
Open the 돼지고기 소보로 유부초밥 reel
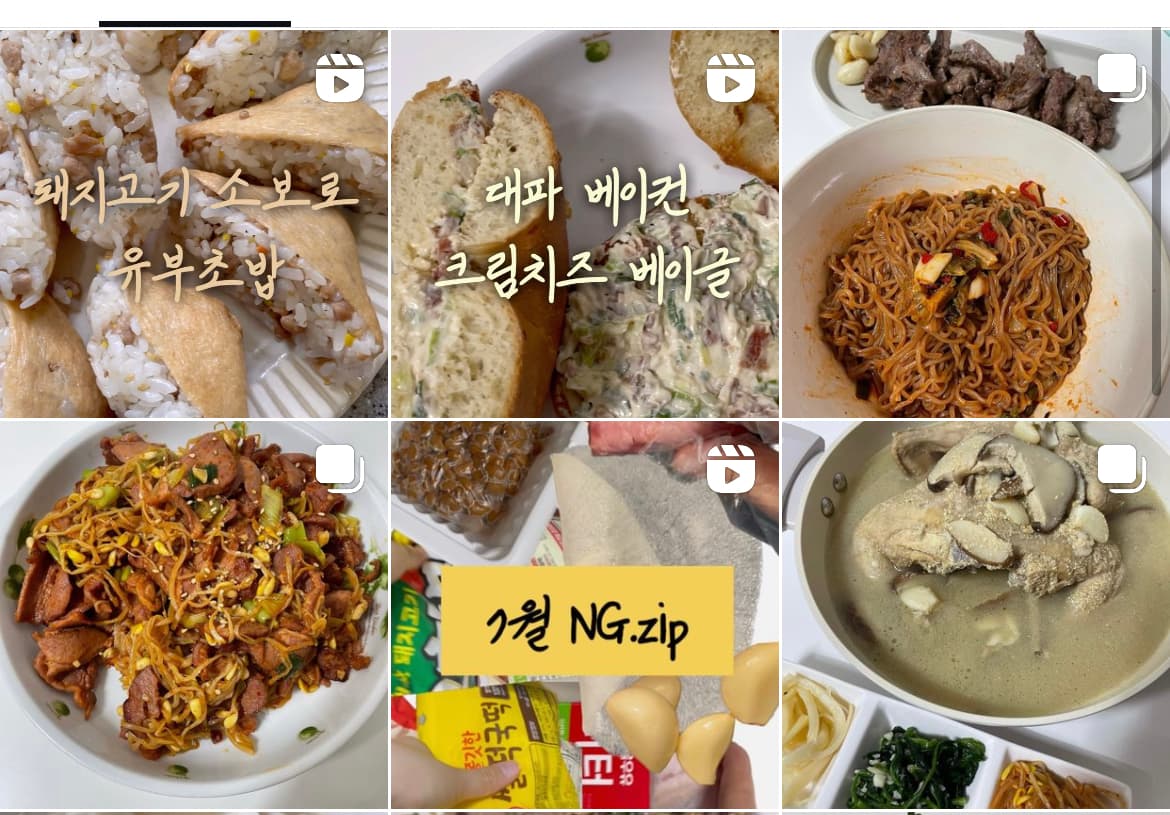[x=194, y=223]
